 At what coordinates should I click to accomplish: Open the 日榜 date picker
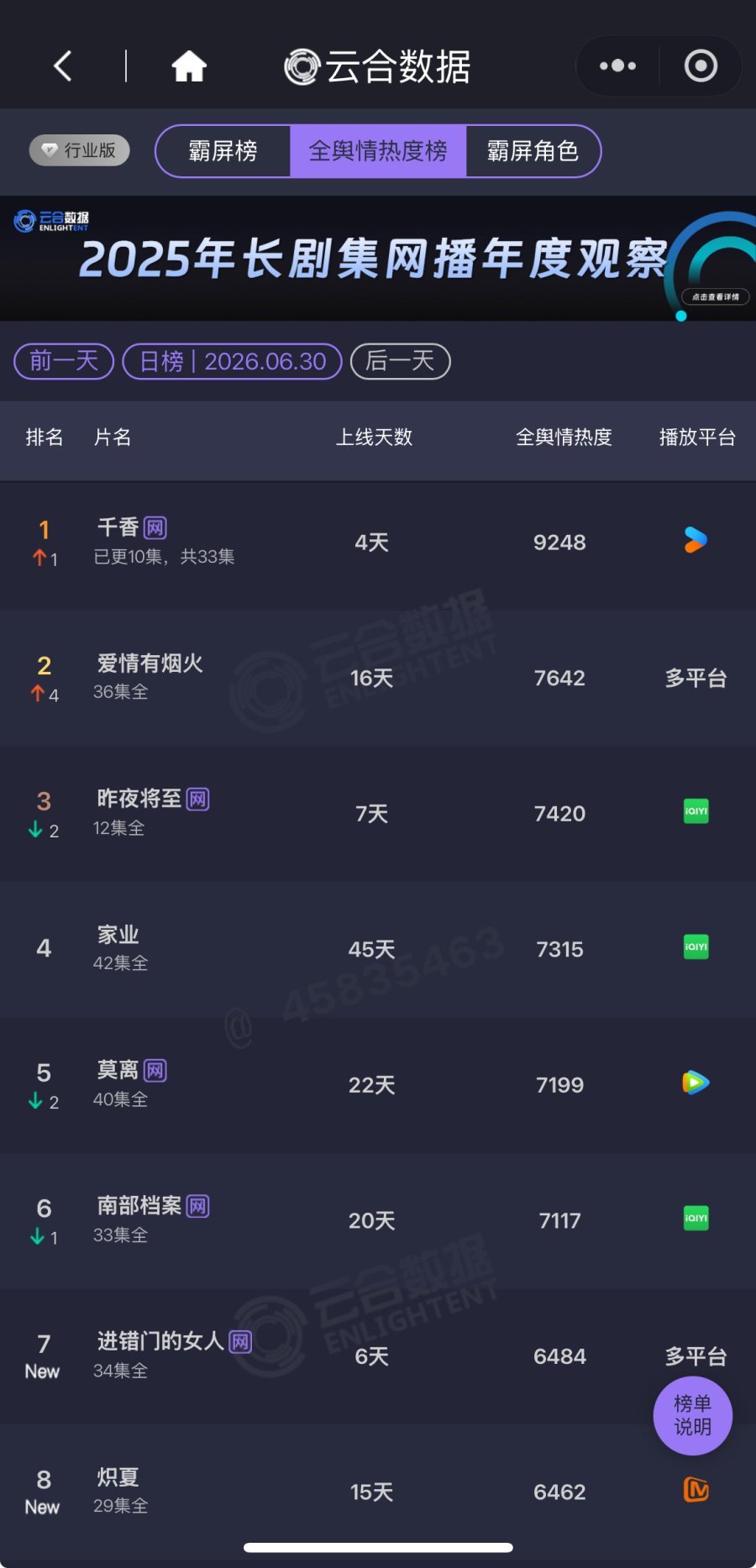point(232,361)
